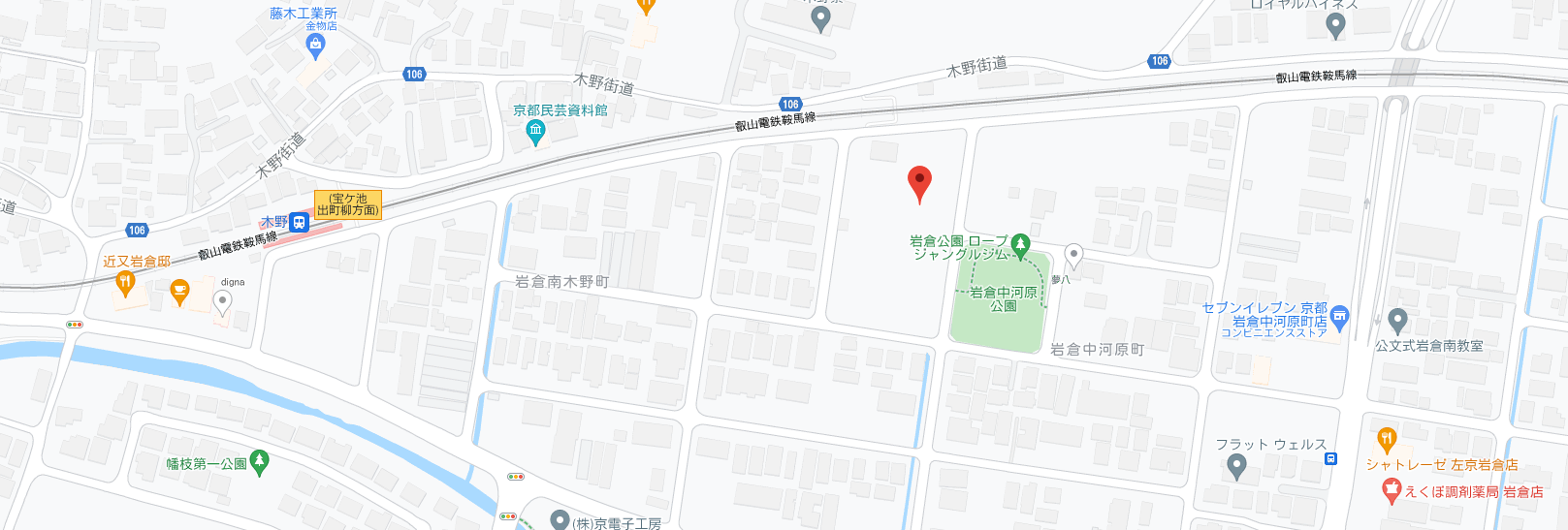This screenshot has height=530, width=1568.
Task: Select the 公文式岩倉南教室 marker
Action: pos(1397,320)
